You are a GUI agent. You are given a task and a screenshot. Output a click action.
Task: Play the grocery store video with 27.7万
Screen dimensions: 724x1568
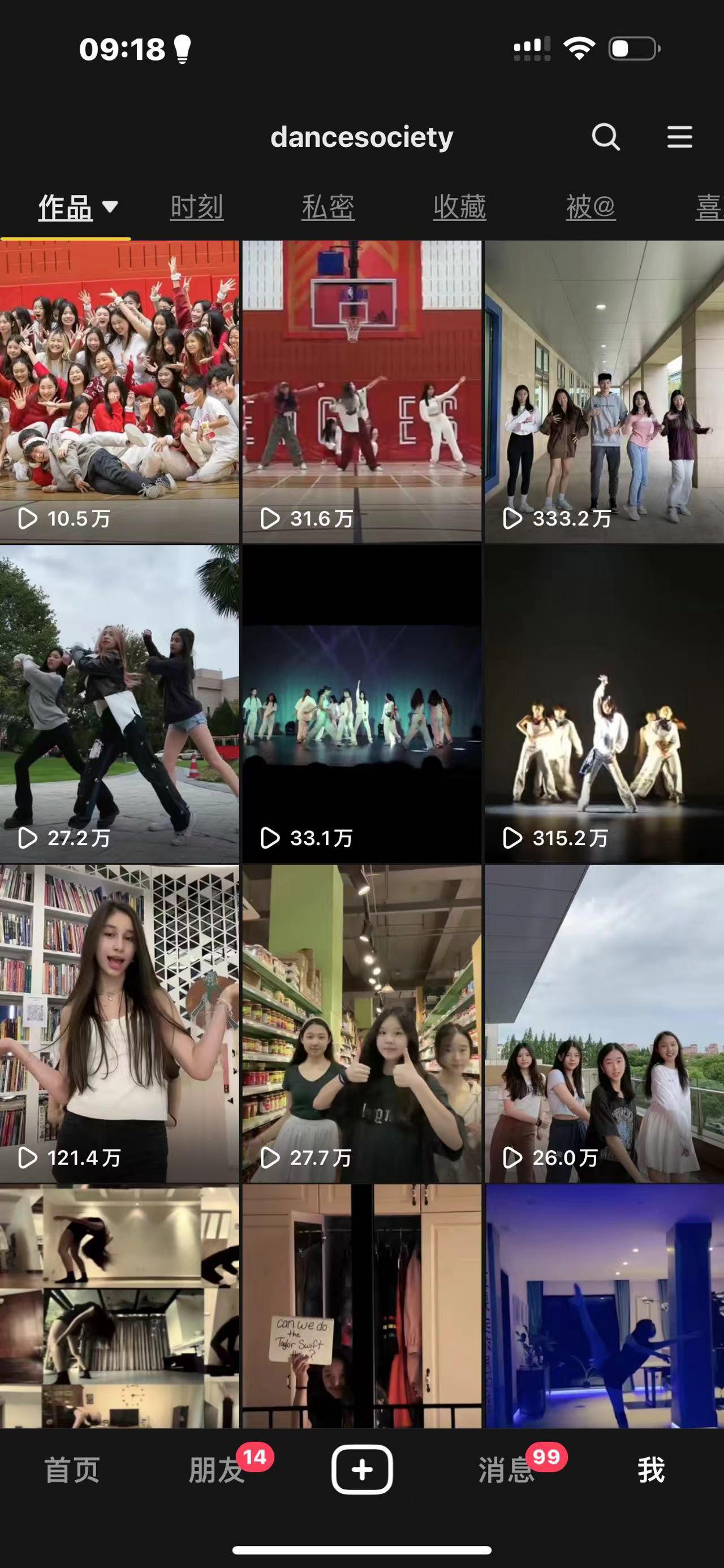(361, 1023)
